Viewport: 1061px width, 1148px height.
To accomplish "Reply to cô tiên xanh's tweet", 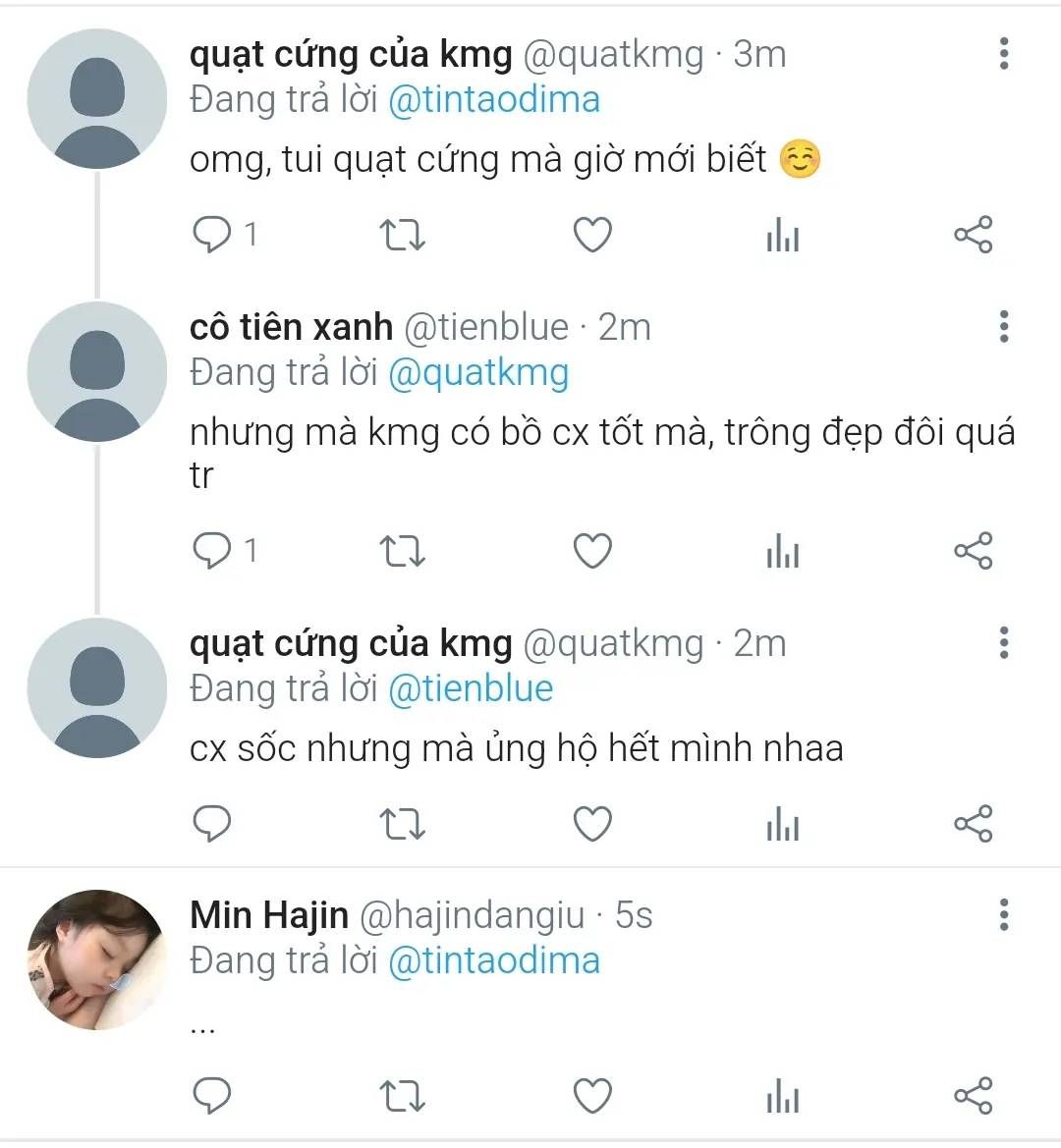I will tap(211, 551).
